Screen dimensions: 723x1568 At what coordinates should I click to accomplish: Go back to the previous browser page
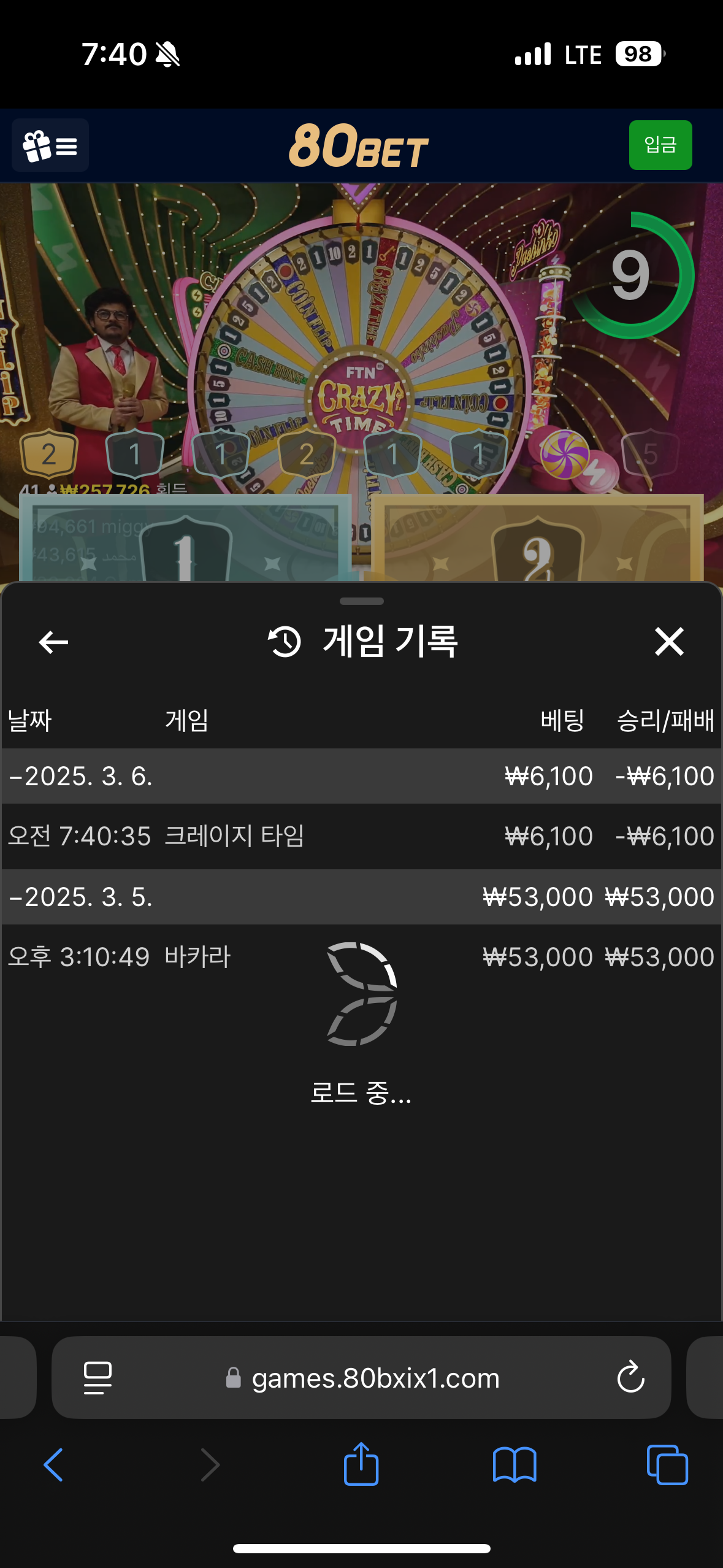[53, 1465]
